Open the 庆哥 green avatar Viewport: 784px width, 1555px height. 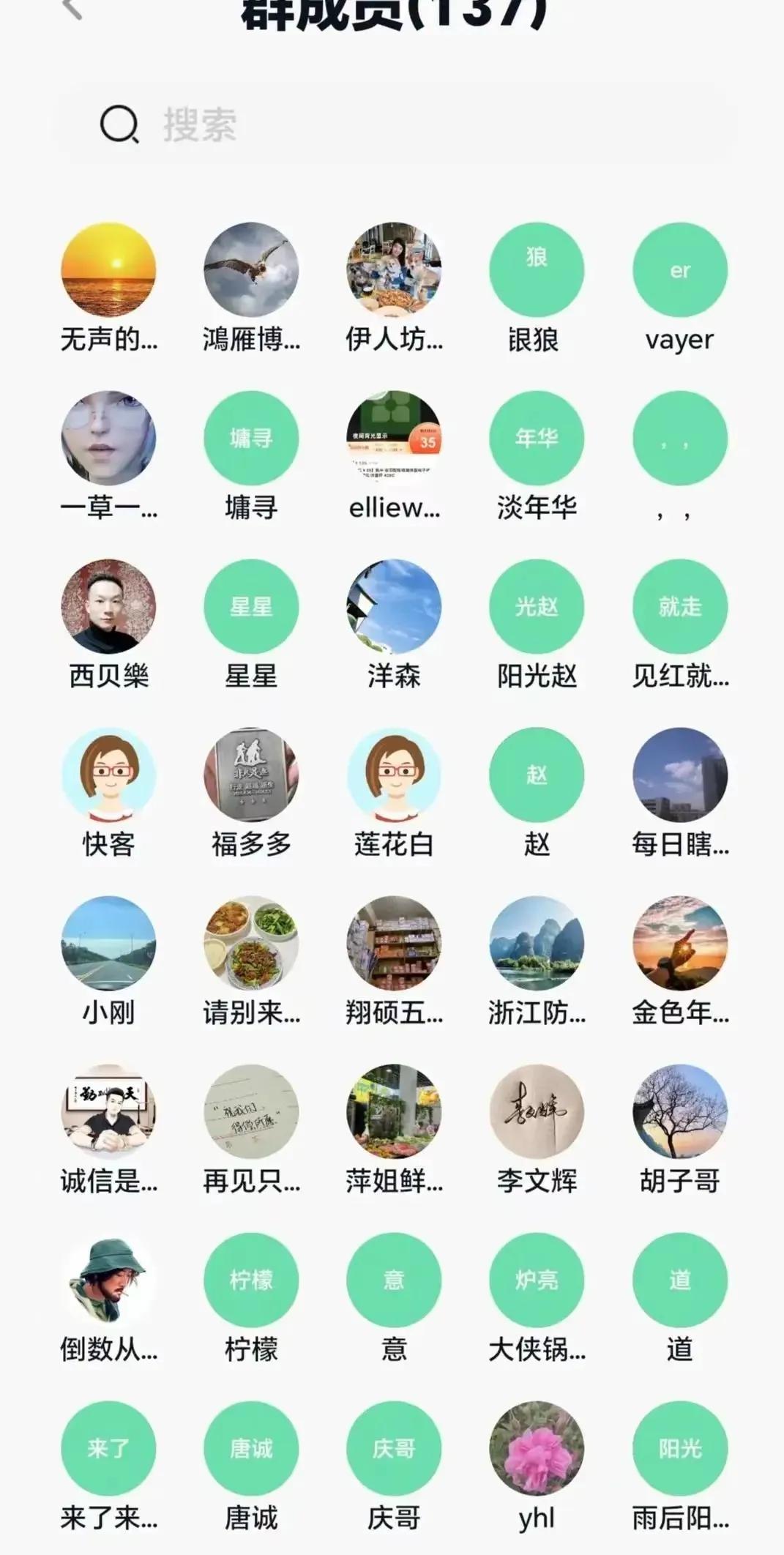click(x=393, y=1447)
